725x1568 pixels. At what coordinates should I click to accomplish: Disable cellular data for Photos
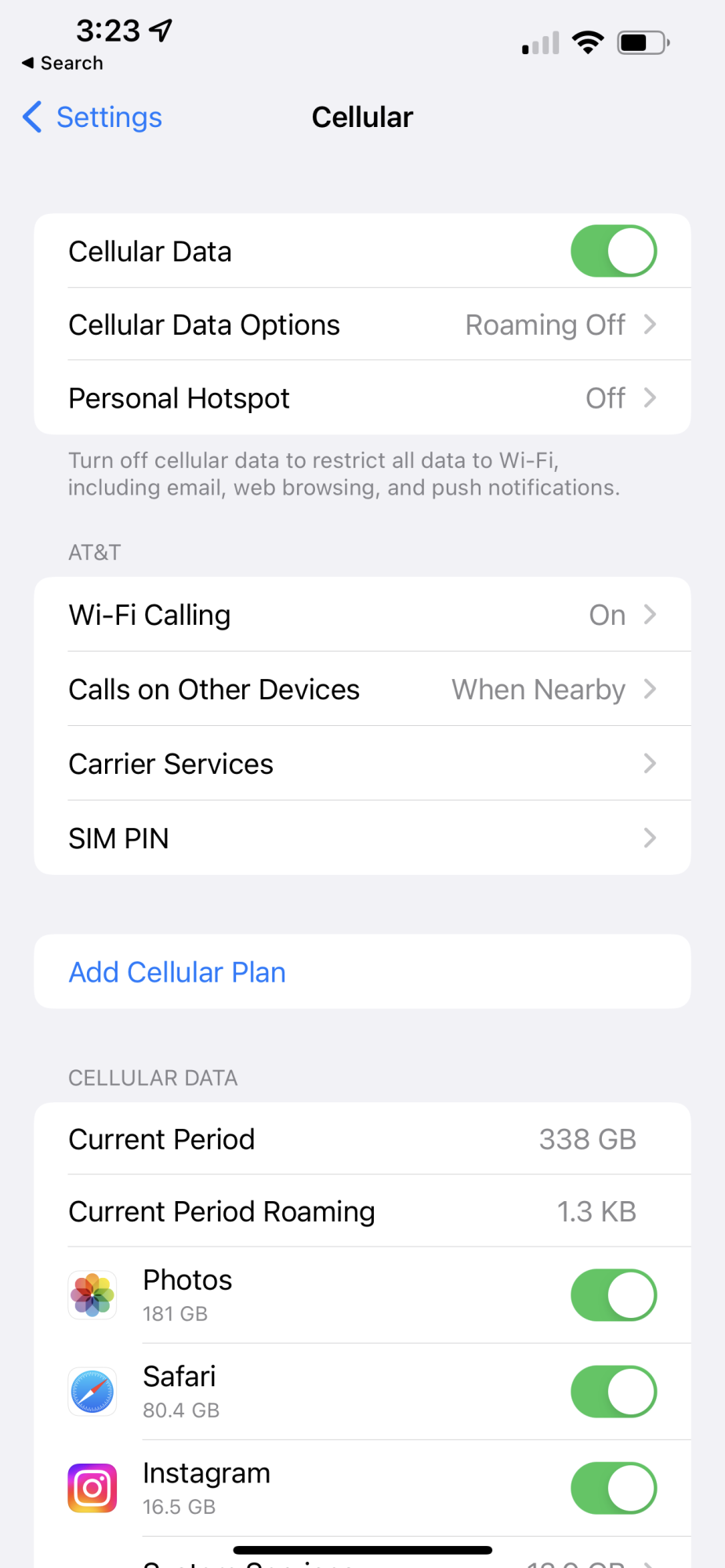[613, 1295]
